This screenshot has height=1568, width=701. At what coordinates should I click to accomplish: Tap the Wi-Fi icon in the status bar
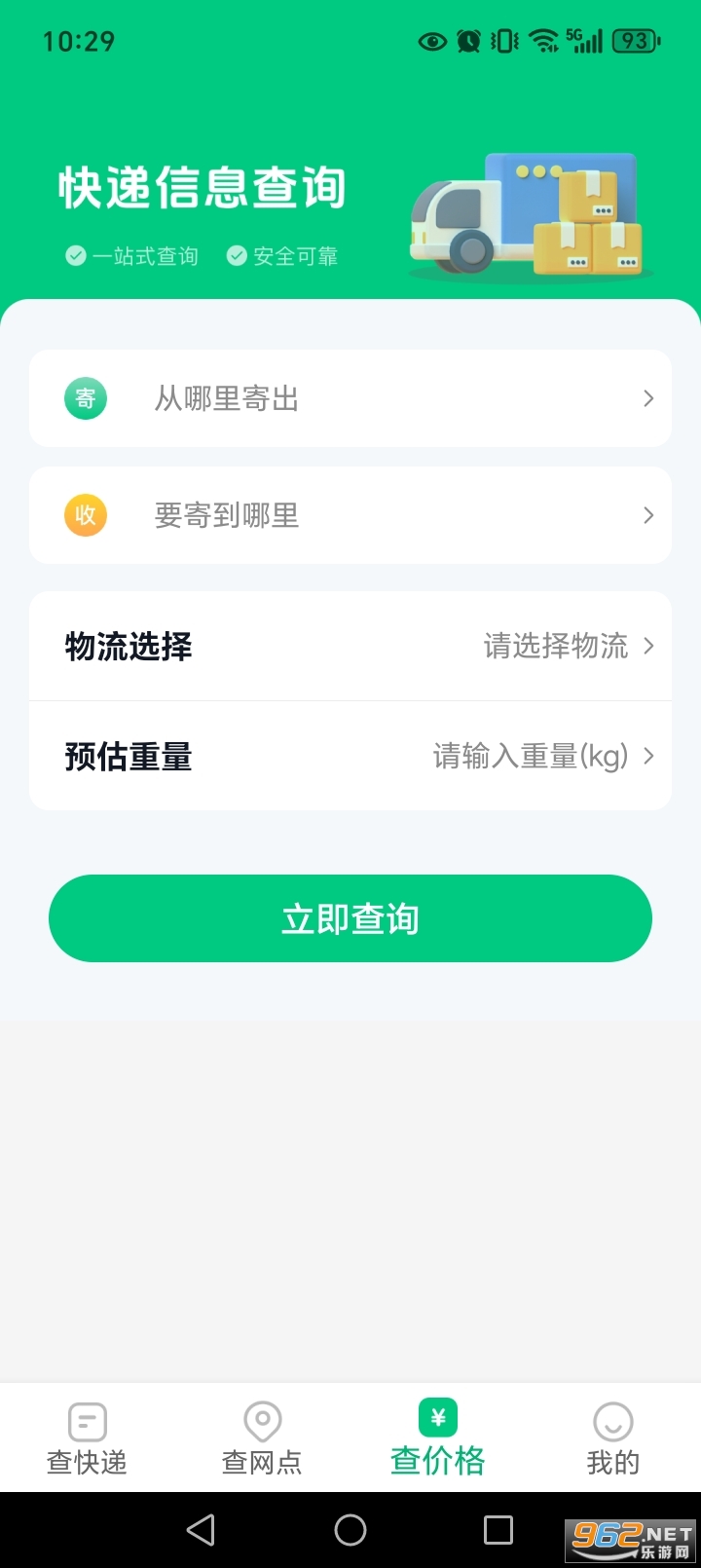(x=541, y=41)
